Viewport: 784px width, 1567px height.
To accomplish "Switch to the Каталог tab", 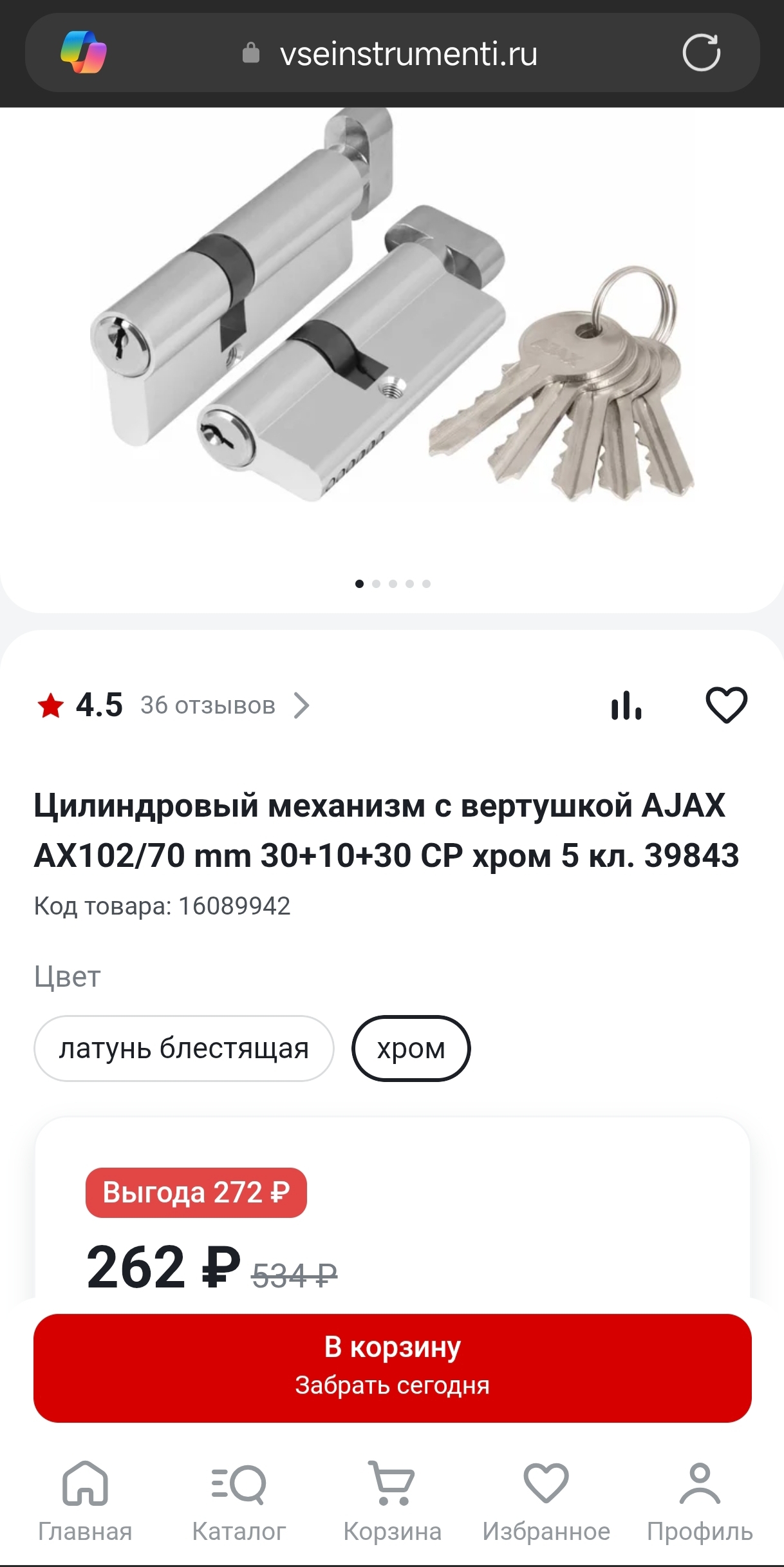I will [239, 1502].
